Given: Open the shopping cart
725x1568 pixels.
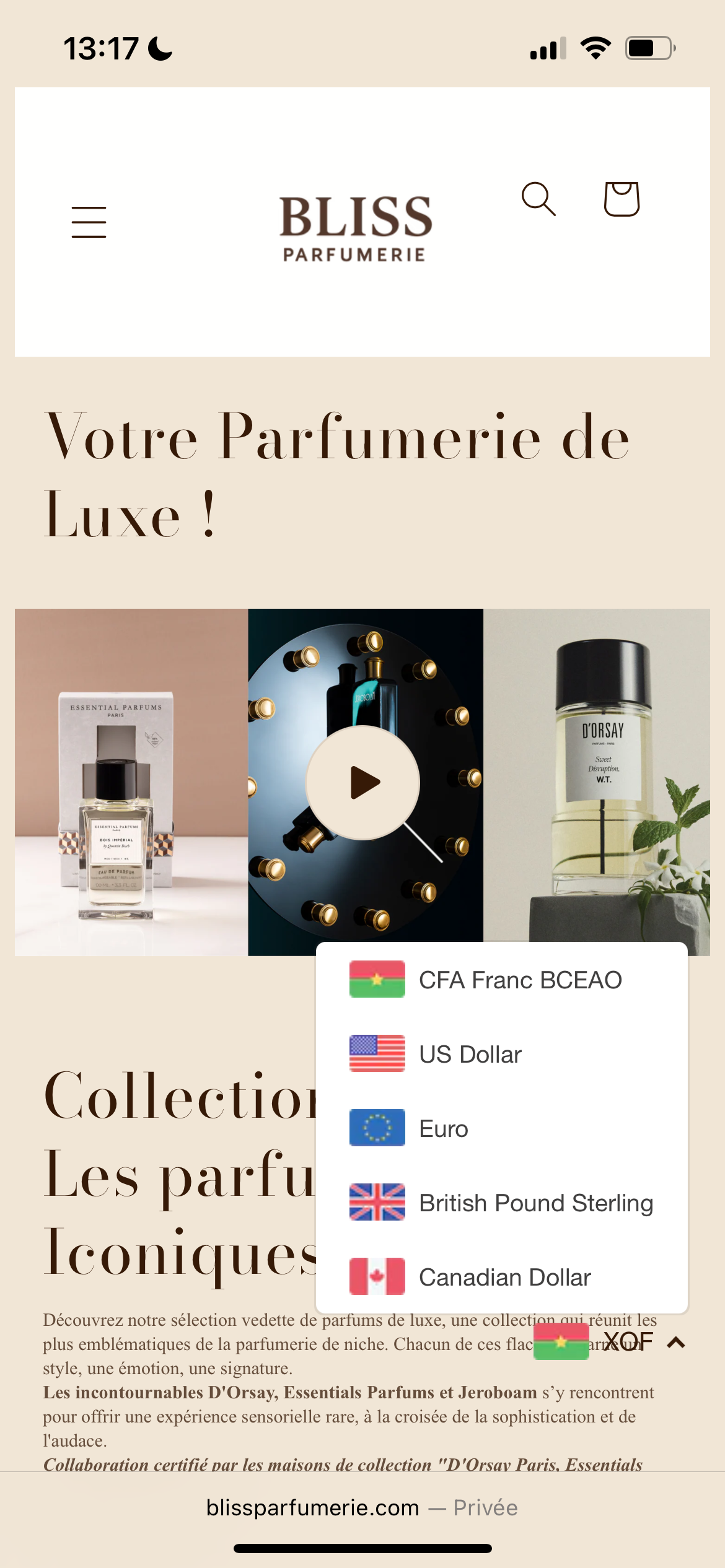Looking at the screenshot, I should click(622, 199).
